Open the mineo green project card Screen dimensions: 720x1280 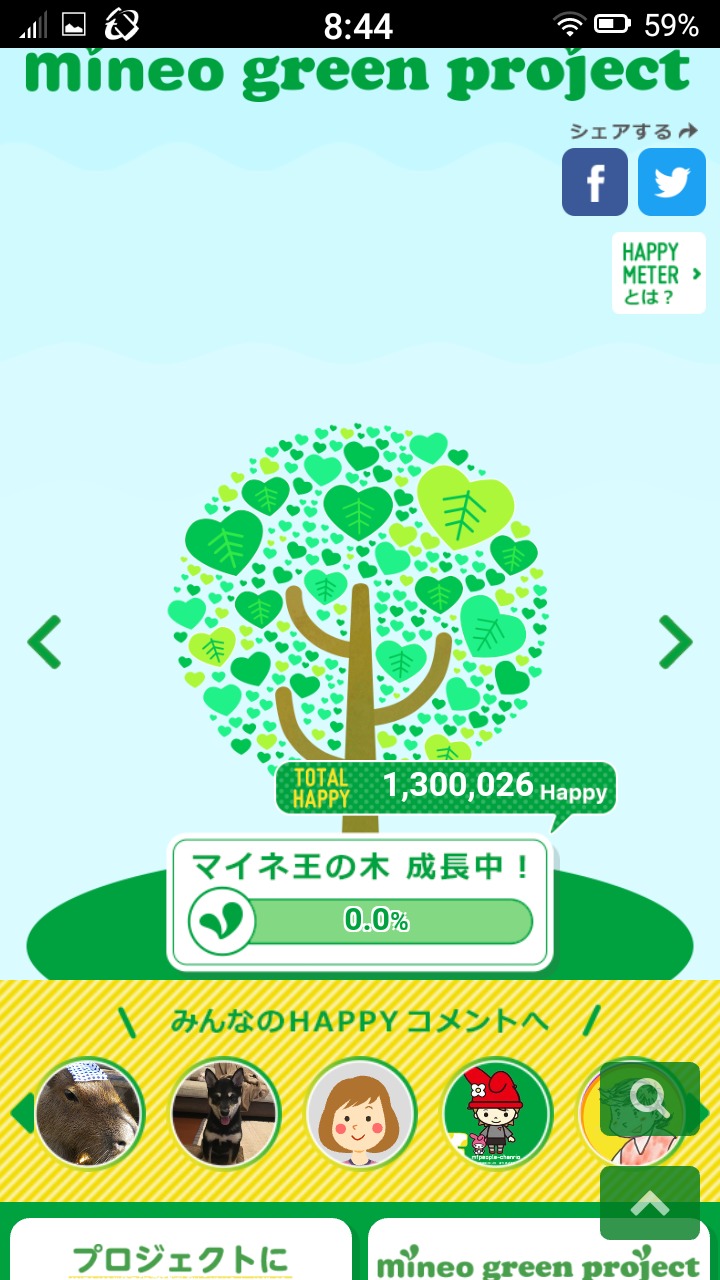coord(538,1250)
